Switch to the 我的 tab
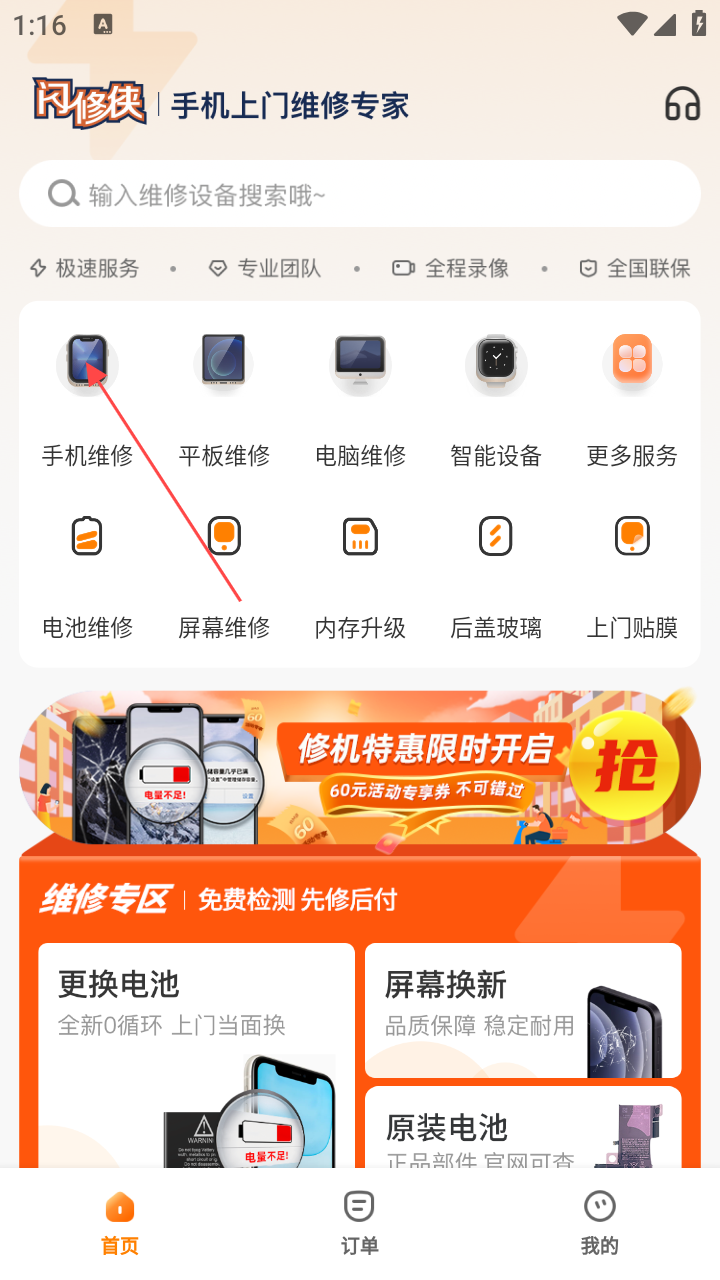Image resolution: width=720 pixels, height=1280 pixels. [x=600, y=1222]
